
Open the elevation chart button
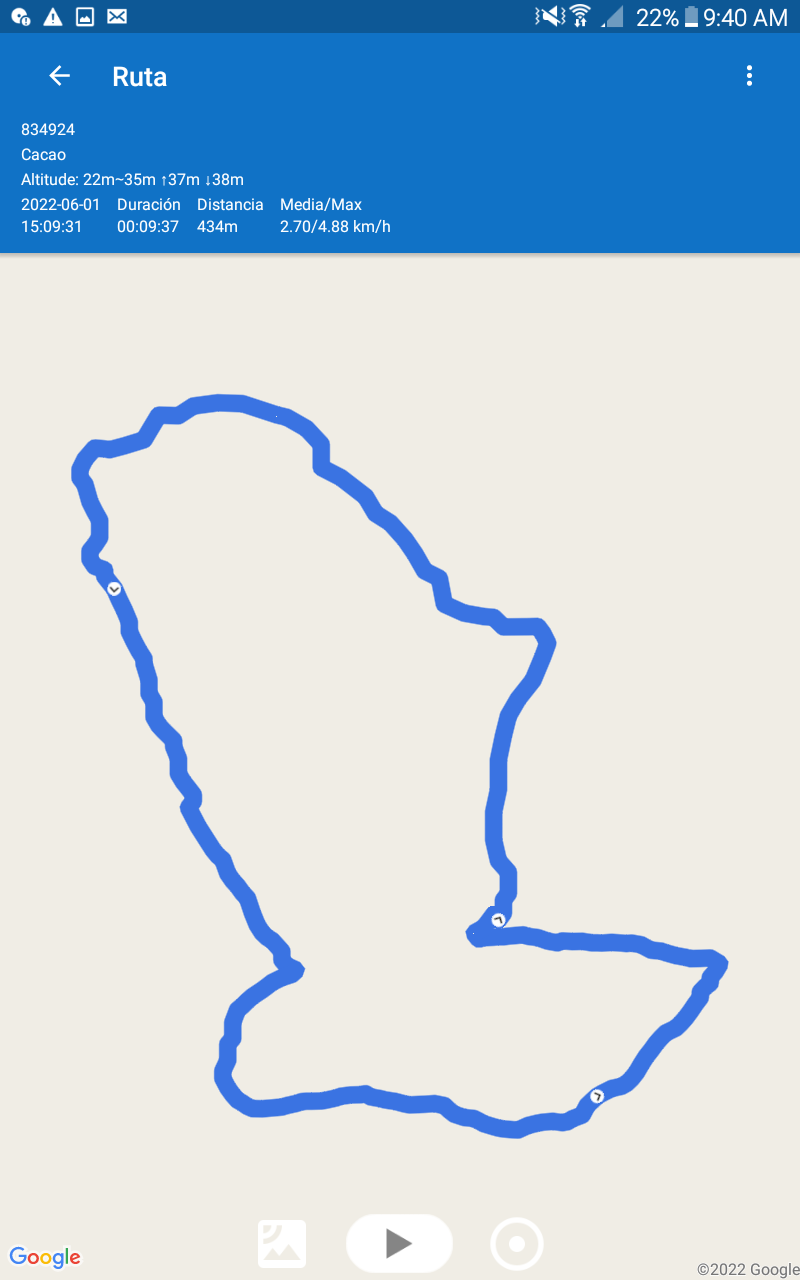point(282,1244)
